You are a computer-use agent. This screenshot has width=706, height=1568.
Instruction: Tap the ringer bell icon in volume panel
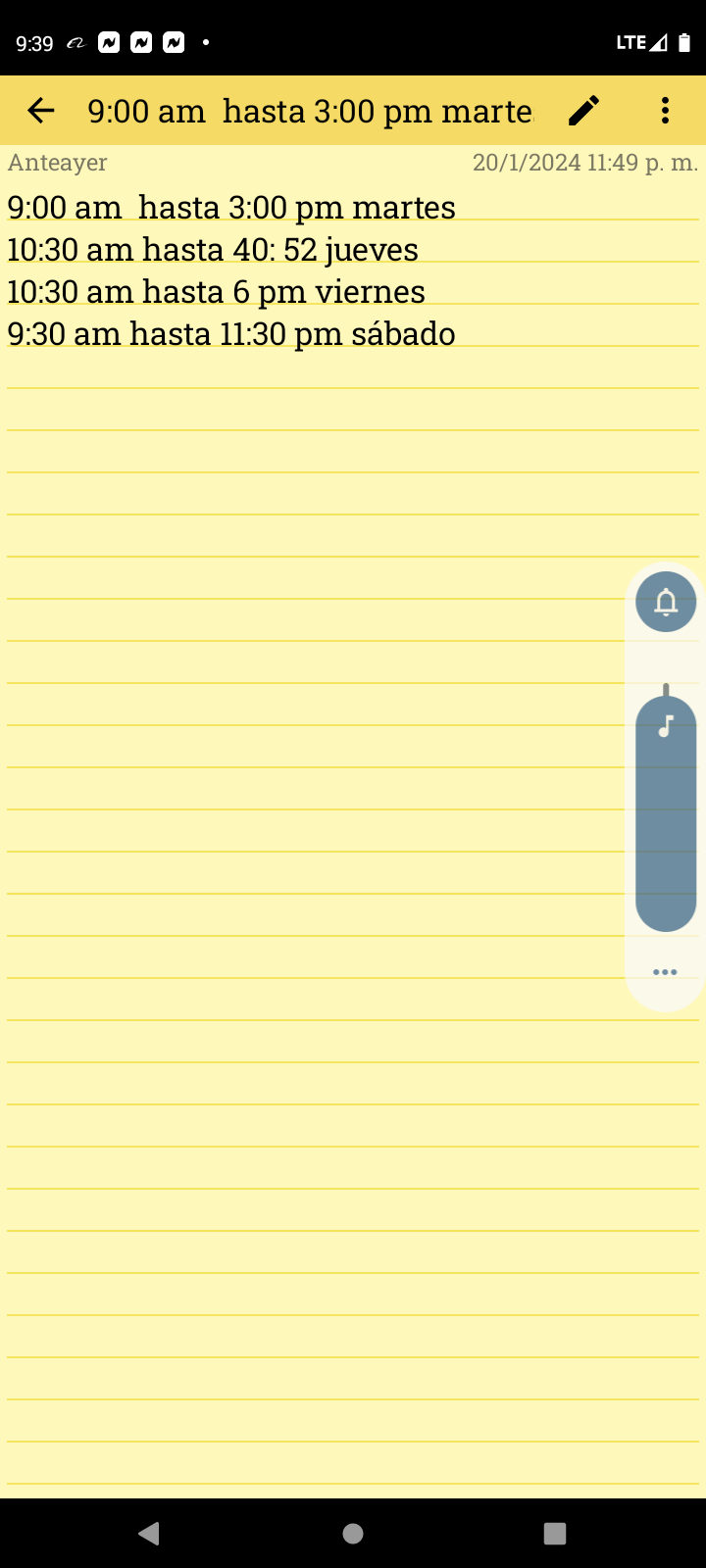click(x=666, y=602)
